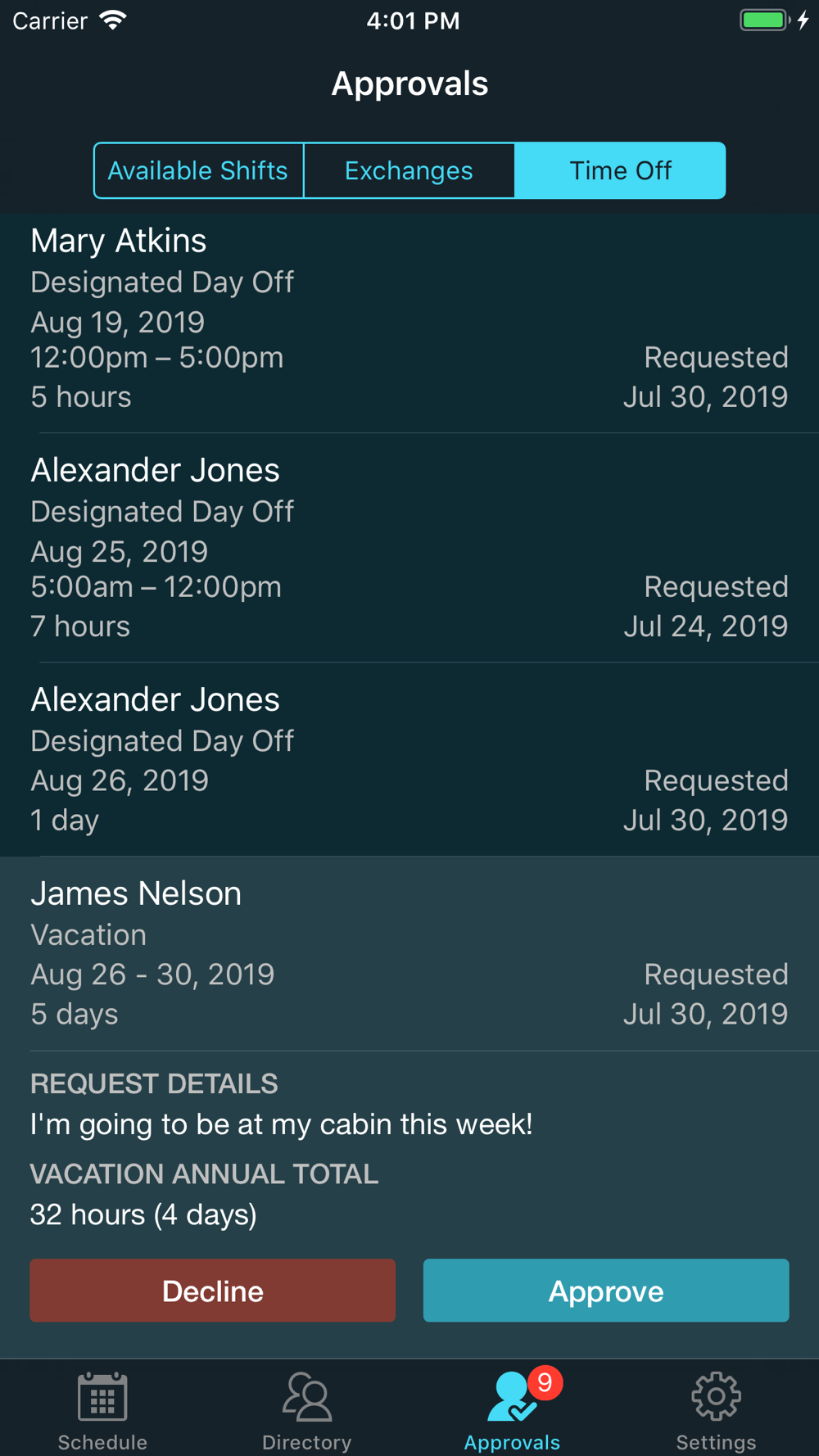The width and height of the screenshot is (819, 1456).
Task: Tap the Approvals tab in the bottom bar
Action: [x=512, y=1411]
